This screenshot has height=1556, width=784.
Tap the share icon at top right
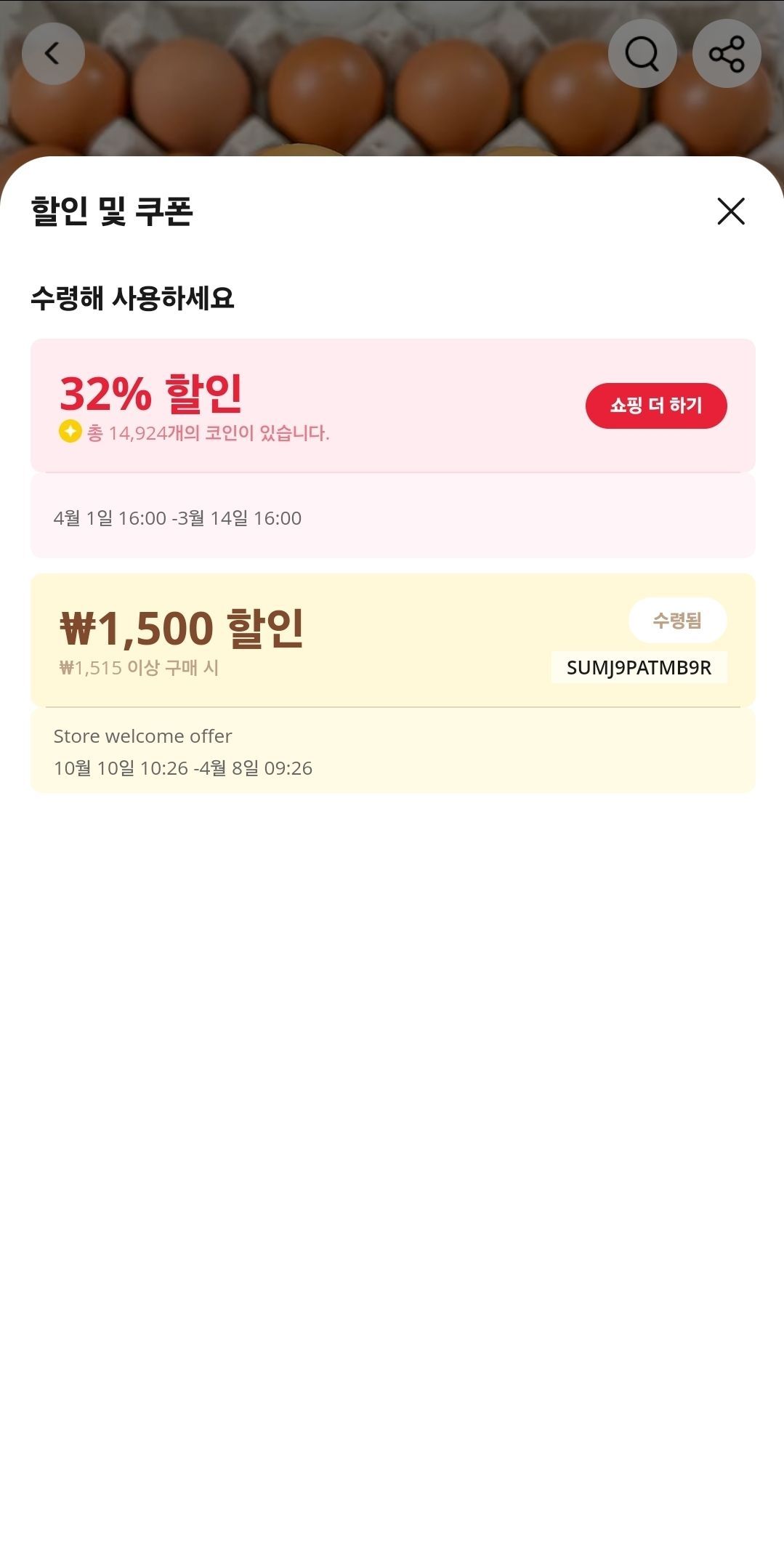click(726, 53)
